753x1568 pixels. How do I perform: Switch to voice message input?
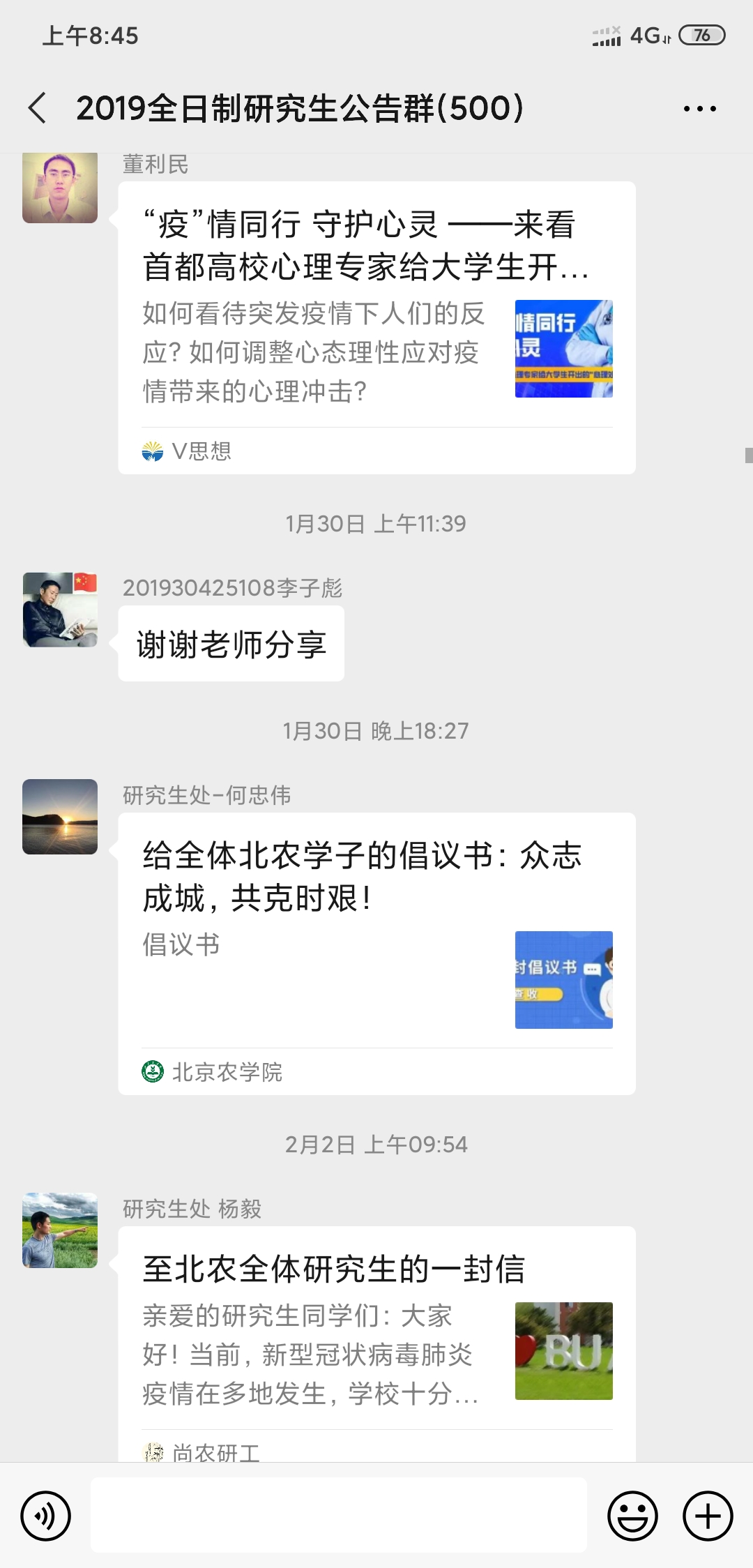[x=46, y=1516]
